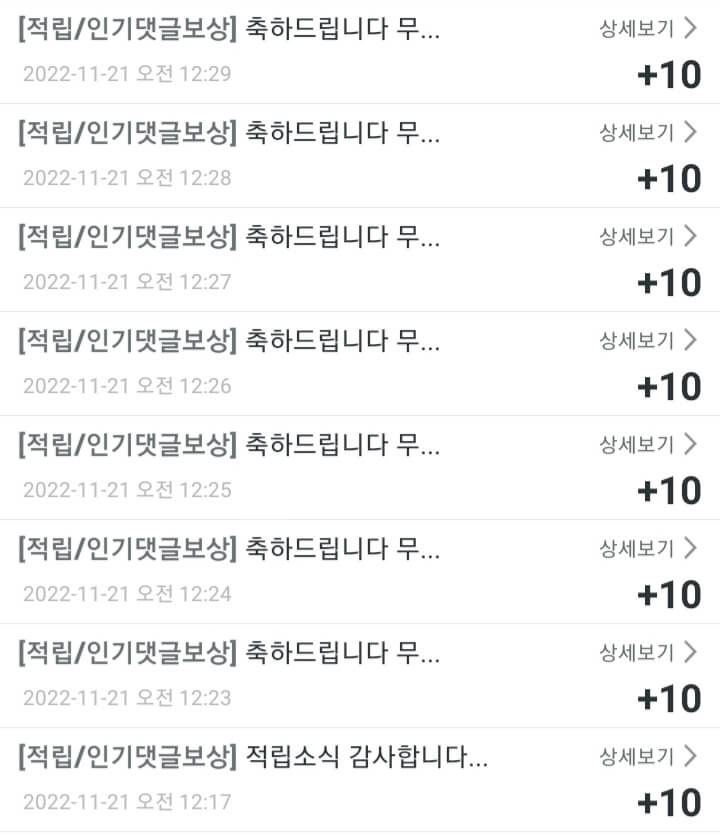Open 상세보기 for the 12:29 reward entry
720x835 pixels.
647,28
